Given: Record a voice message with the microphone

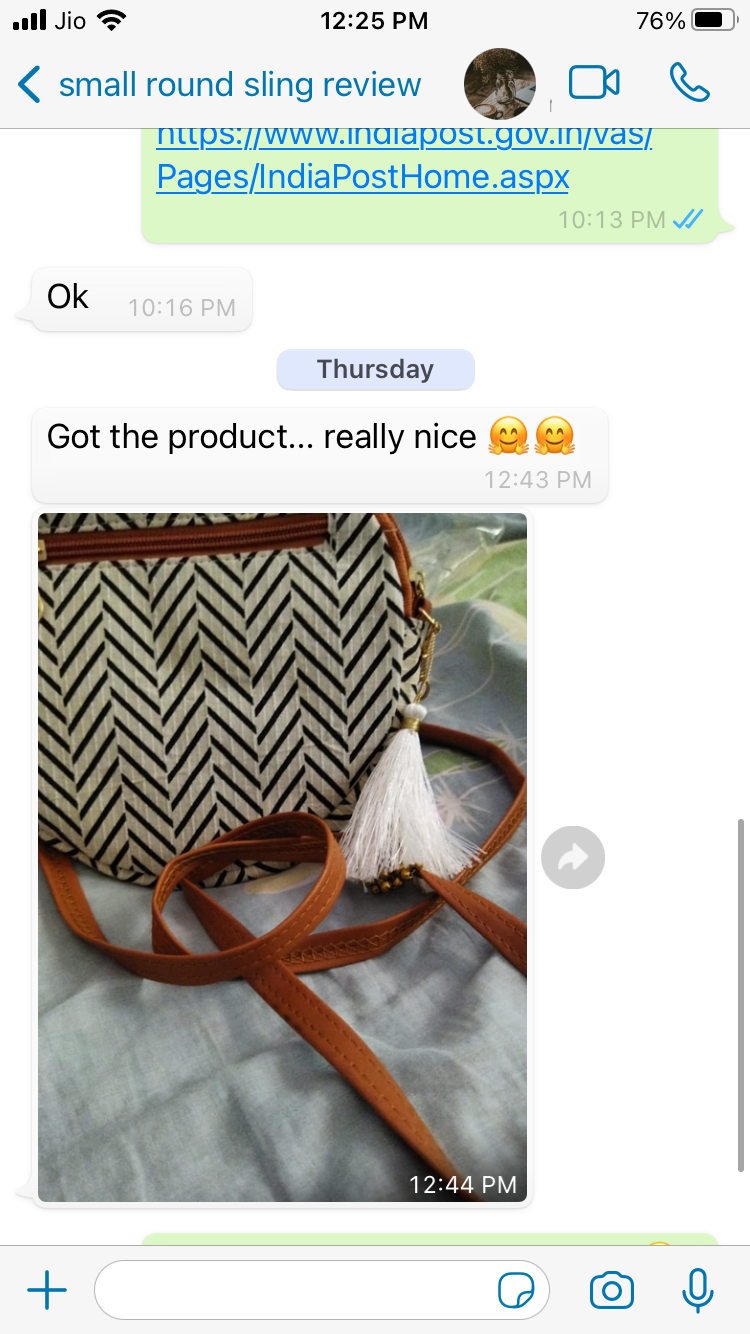Looking at the screenshot, I should coord(697,1291).
